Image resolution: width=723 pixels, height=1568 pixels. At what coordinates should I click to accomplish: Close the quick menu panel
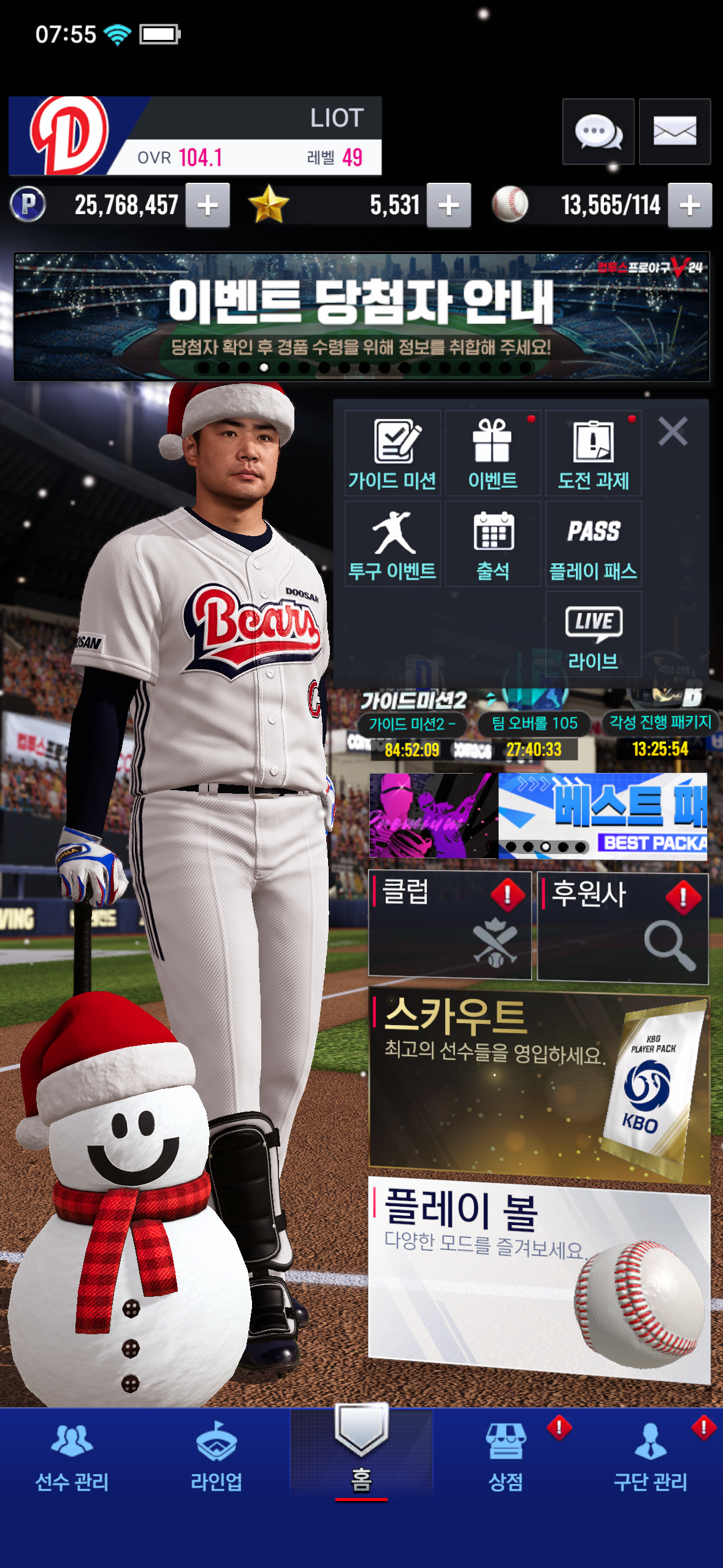pos(673,431)
